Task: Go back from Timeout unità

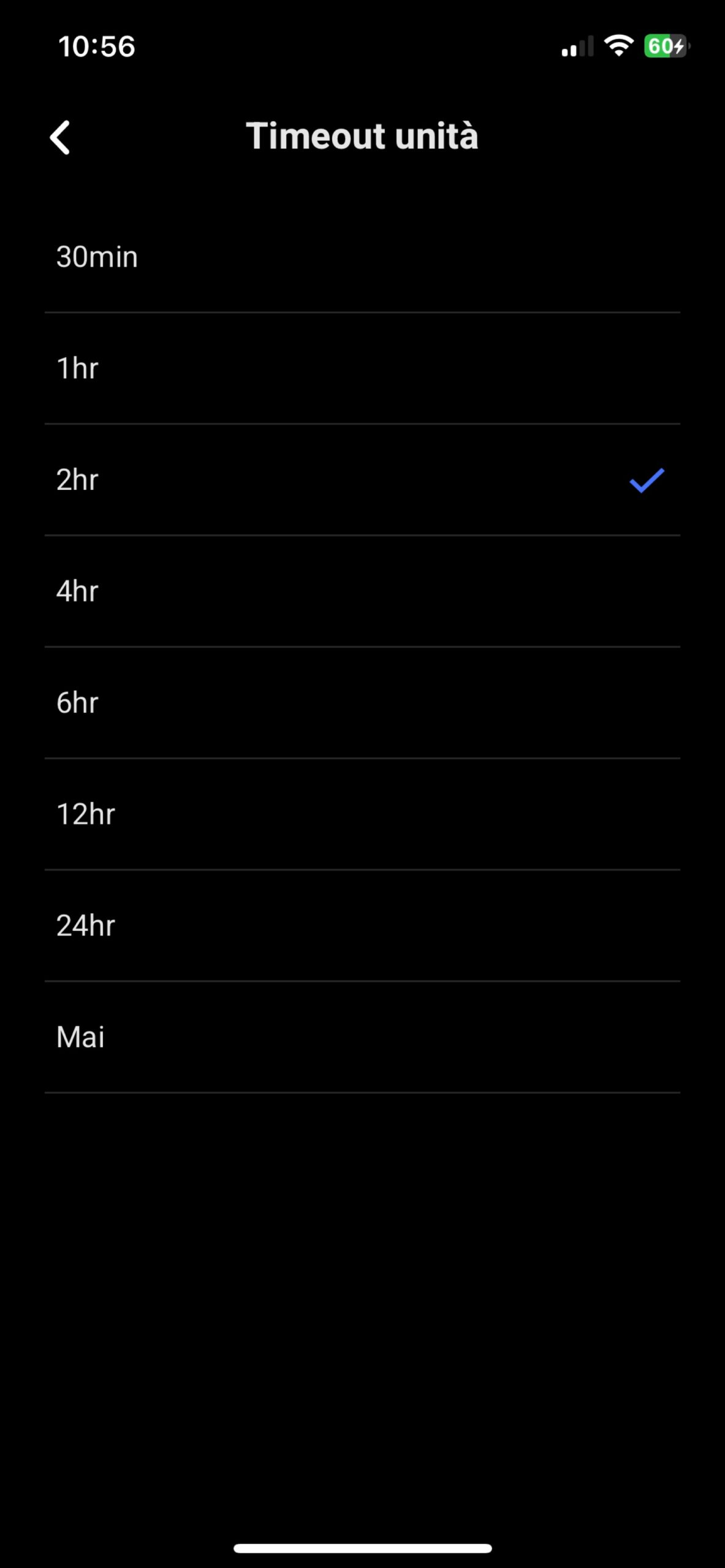Action: [60, 137]
